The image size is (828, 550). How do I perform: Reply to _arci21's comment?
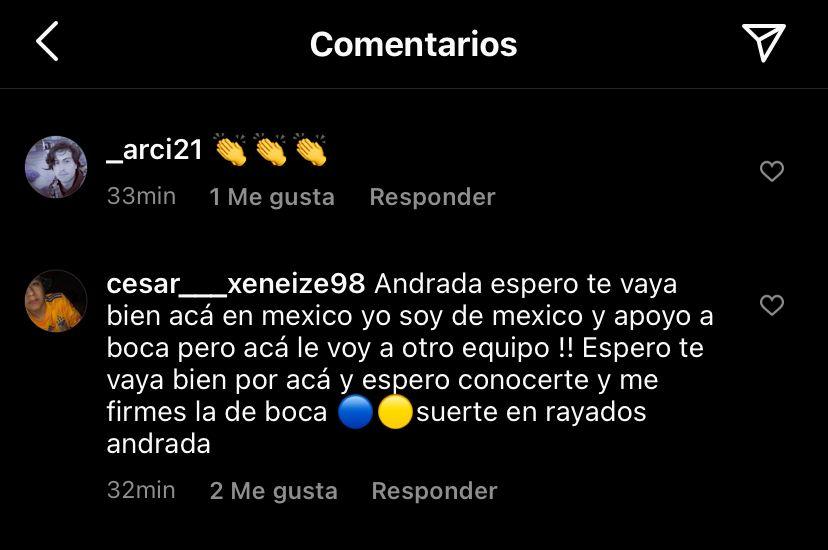[x=432, y=197]
